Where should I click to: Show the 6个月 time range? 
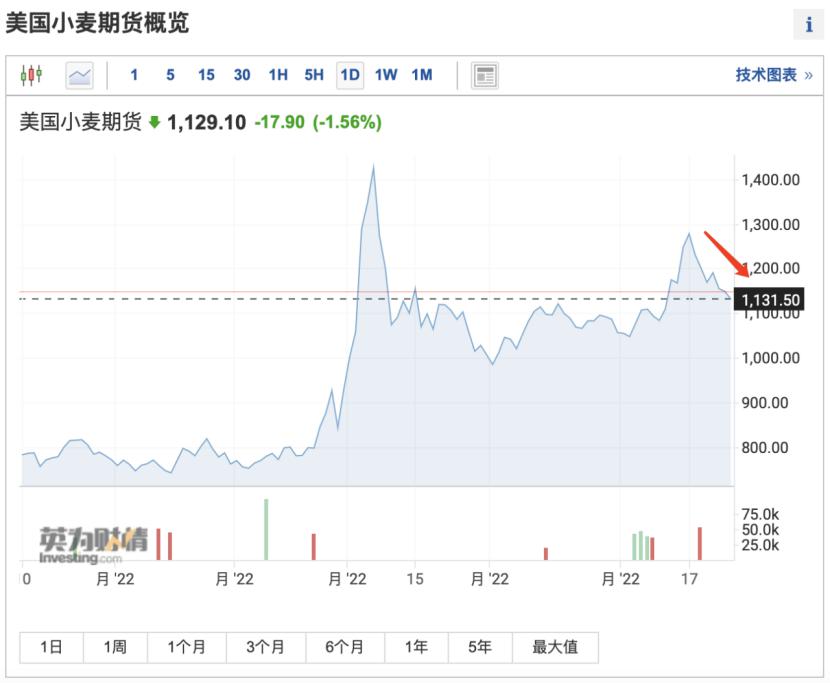tap(345, 647)
